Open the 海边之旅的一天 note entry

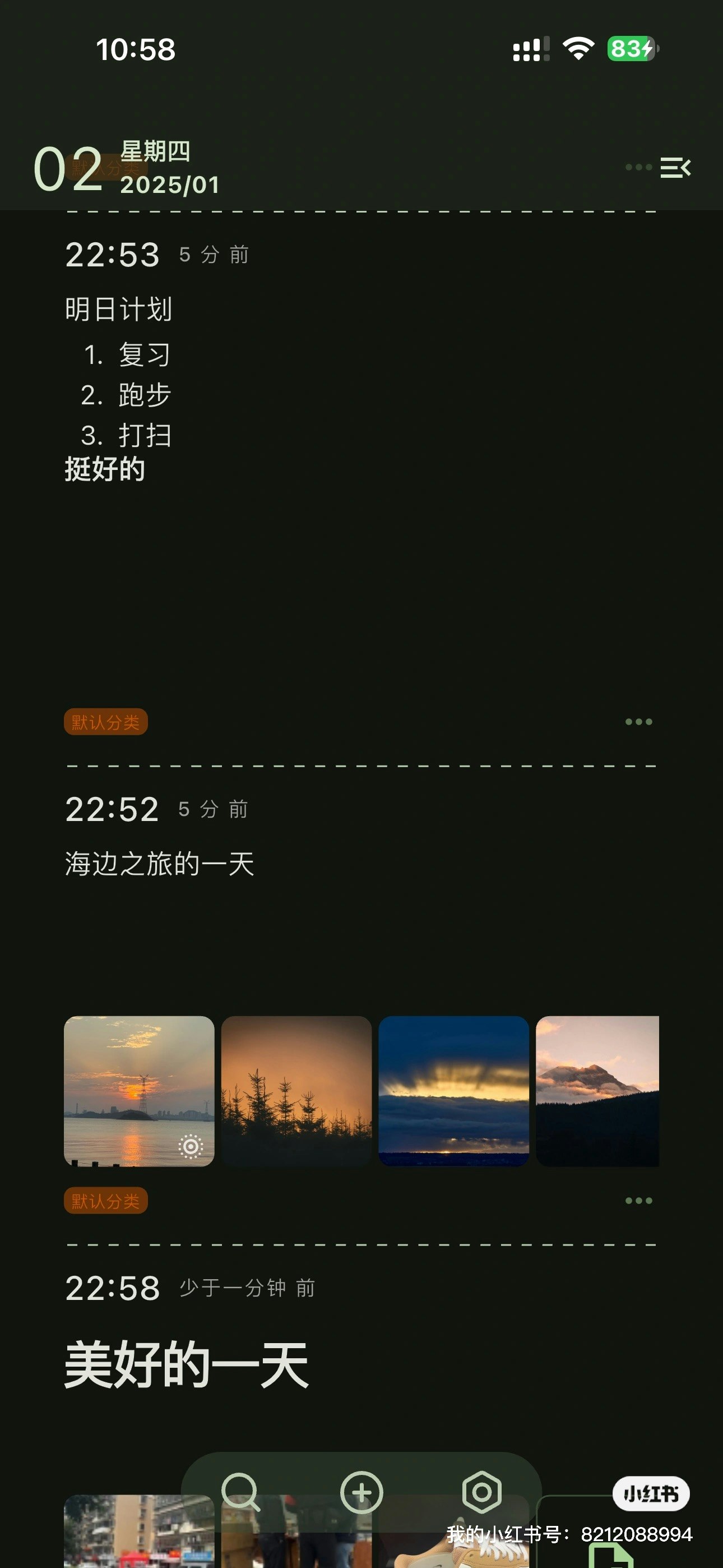tap(159, 864)
